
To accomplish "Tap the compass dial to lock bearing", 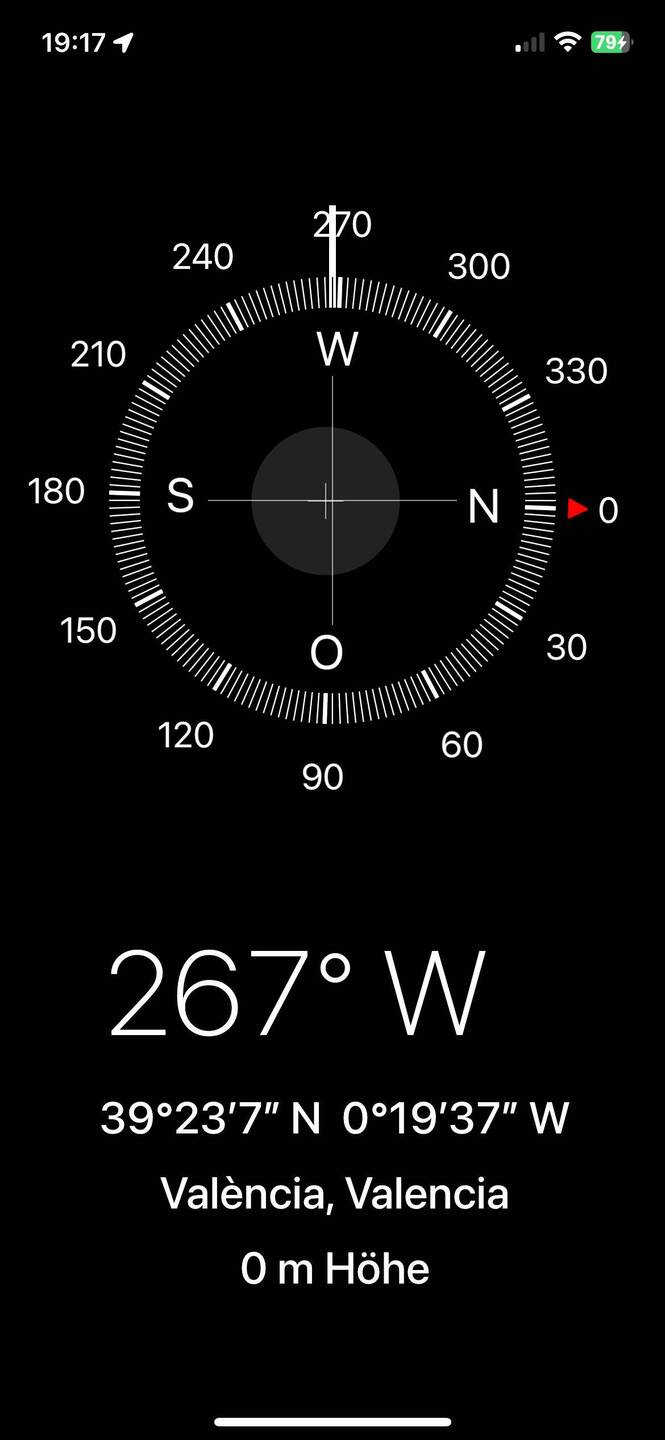I will (x=331, y=499).
